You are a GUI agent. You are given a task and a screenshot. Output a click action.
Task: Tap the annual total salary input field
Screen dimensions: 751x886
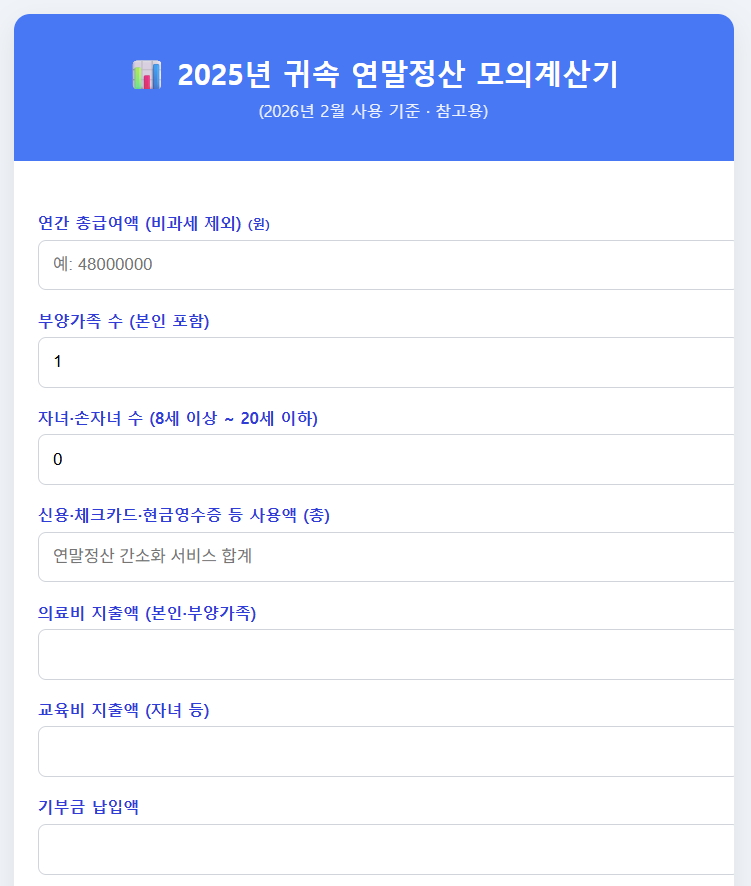point(390,265)
